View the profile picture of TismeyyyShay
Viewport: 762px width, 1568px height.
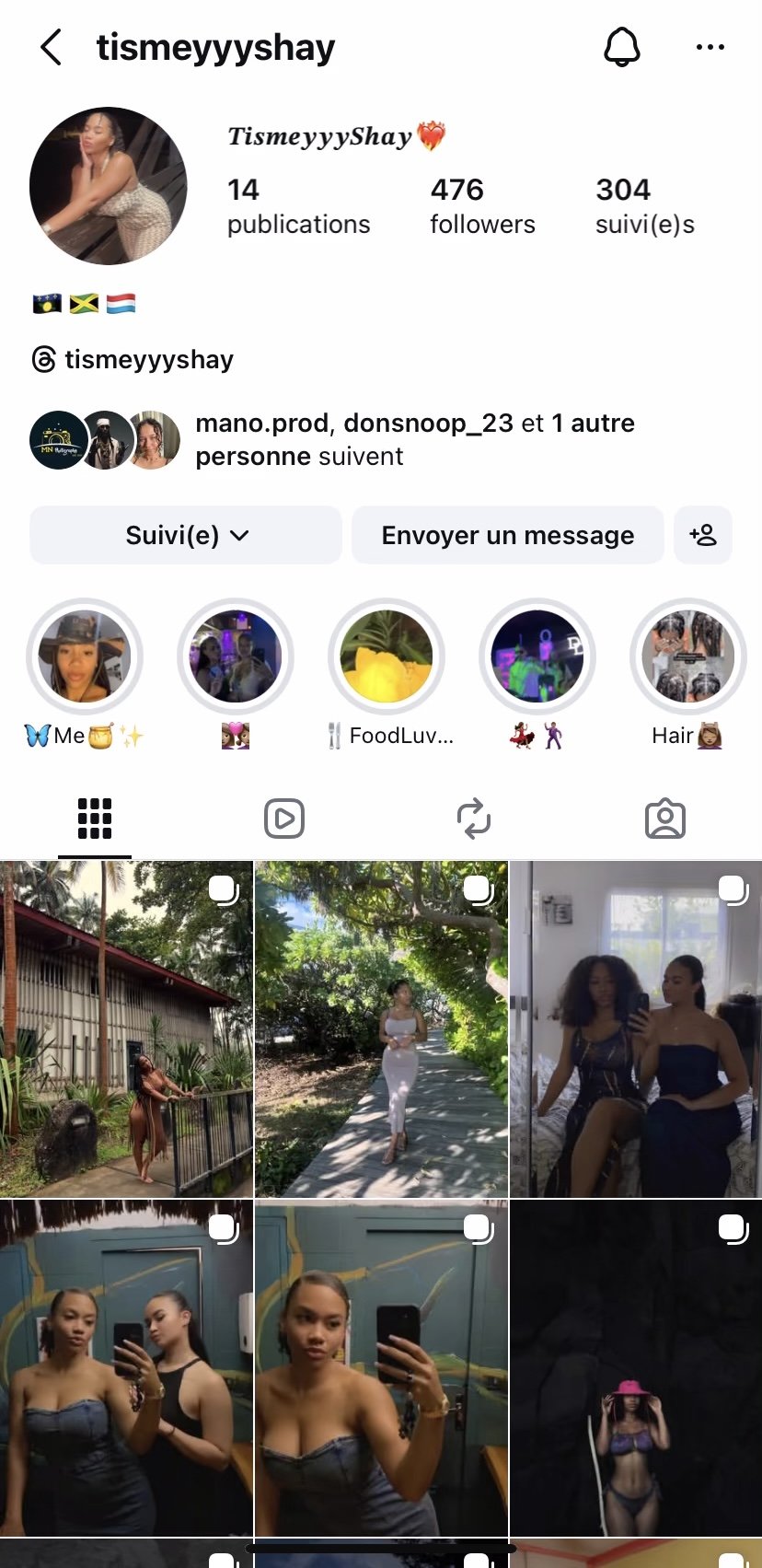tap(109, 186)
